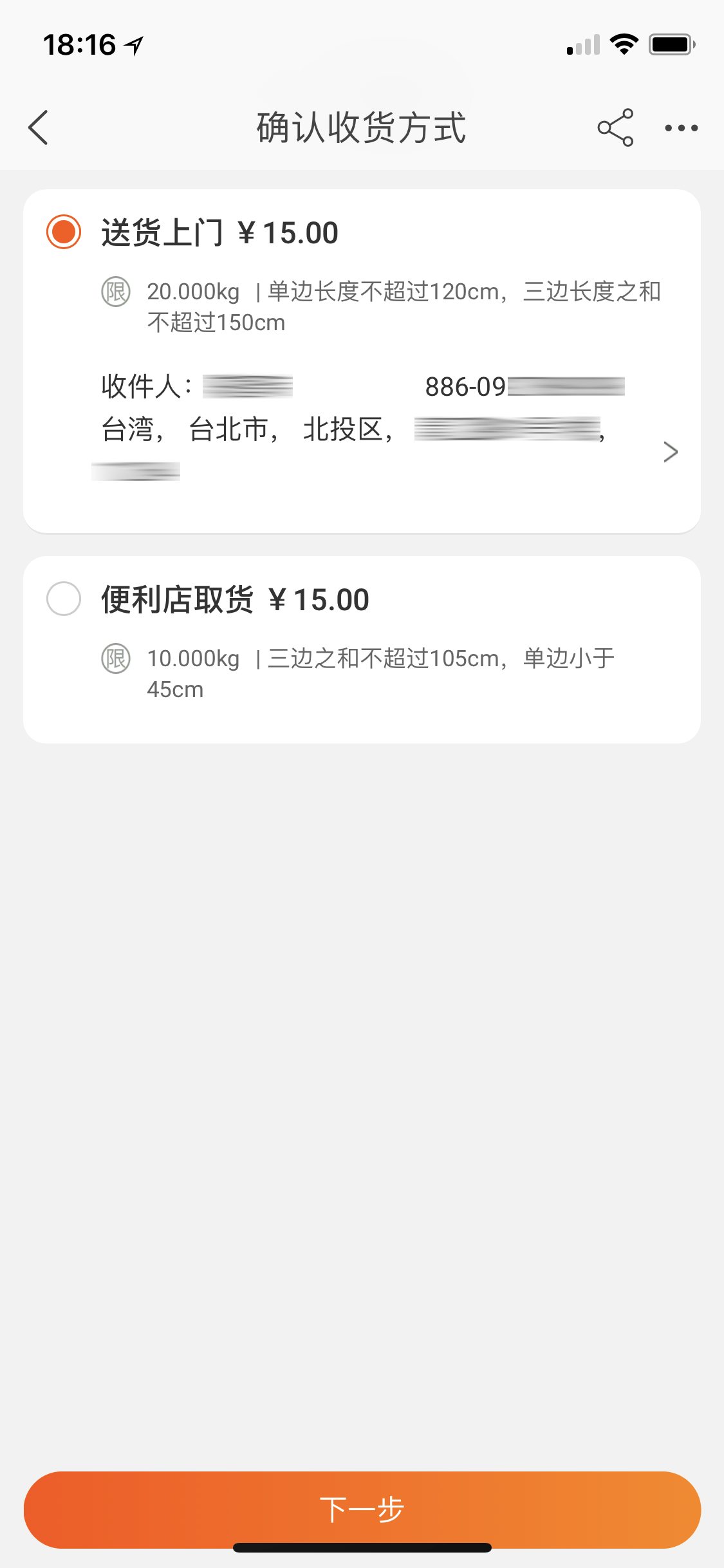The height and width of the screenshot is (1568, 724).
Task: Share this page via share icon
Action: point(615,127)
